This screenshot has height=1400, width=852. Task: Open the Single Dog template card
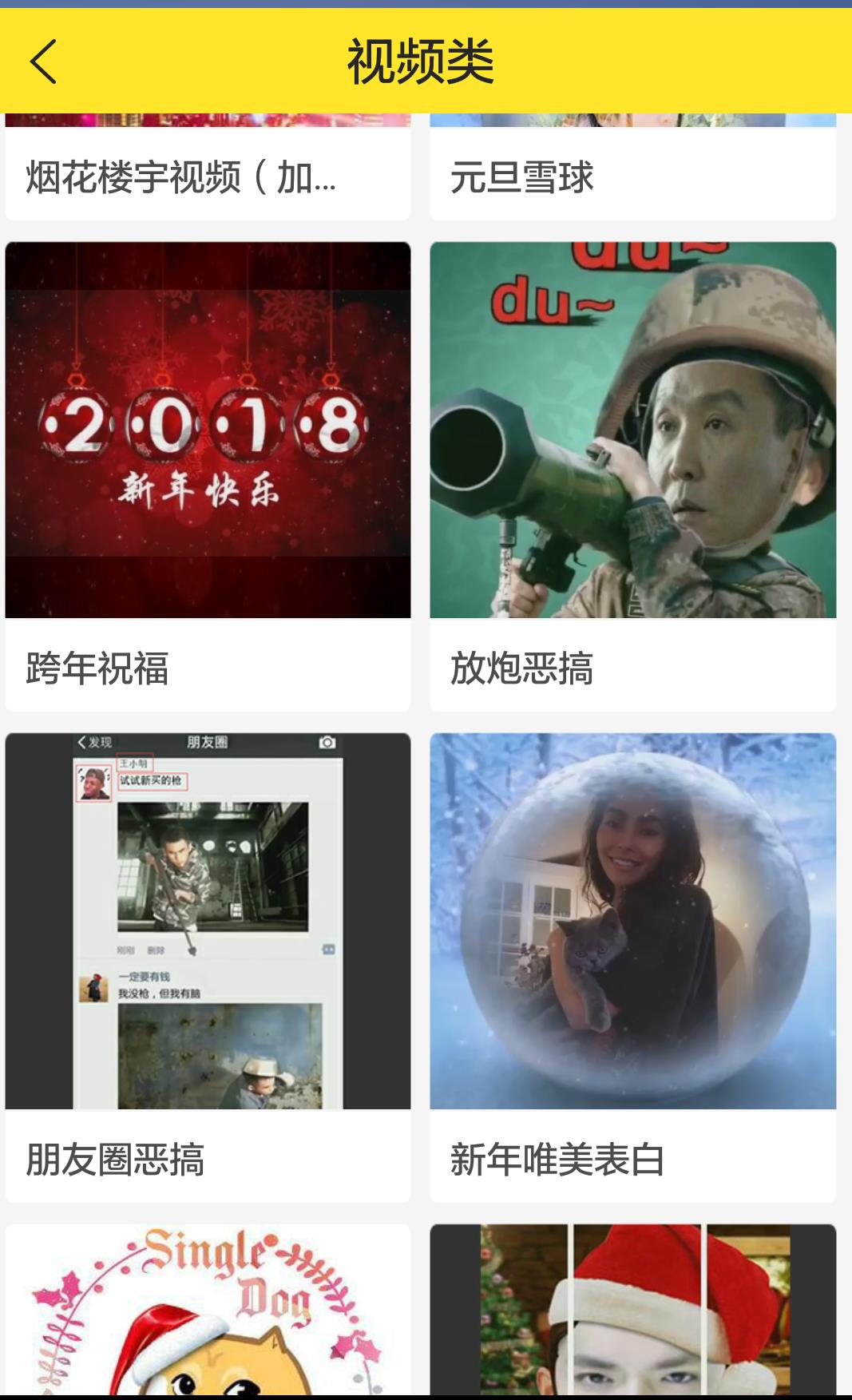click(208, 1309)
